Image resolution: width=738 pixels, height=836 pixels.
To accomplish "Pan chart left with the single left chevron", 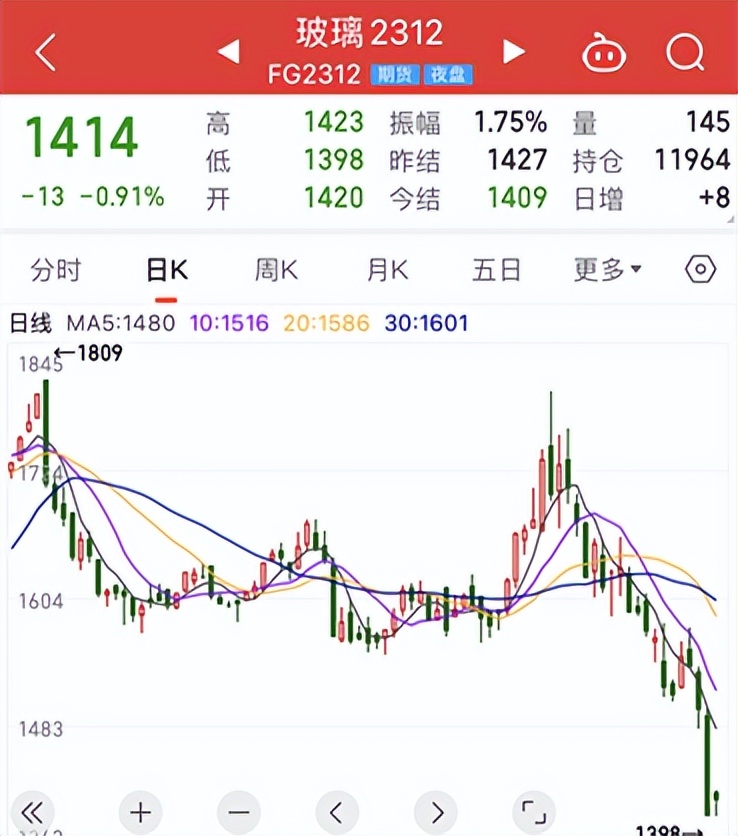I will tap(337, 812).
